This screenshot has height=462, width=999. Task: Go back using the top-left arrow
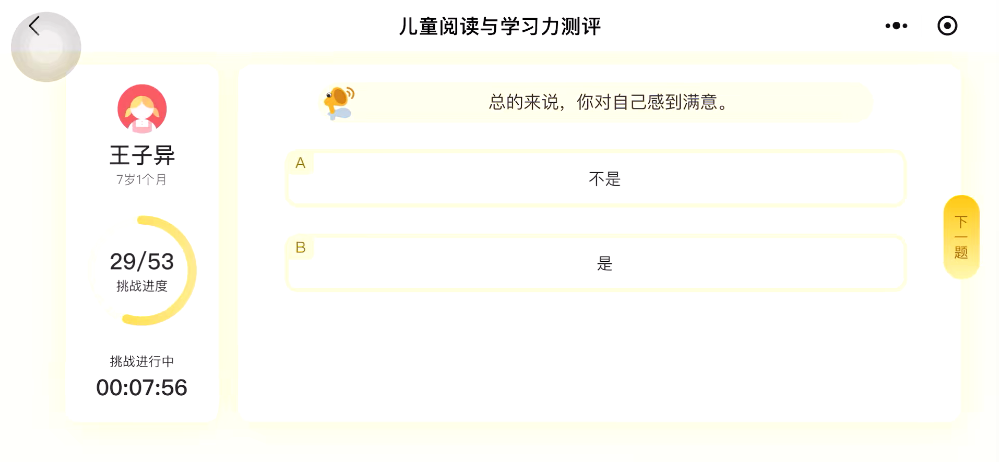pos(35,26)
